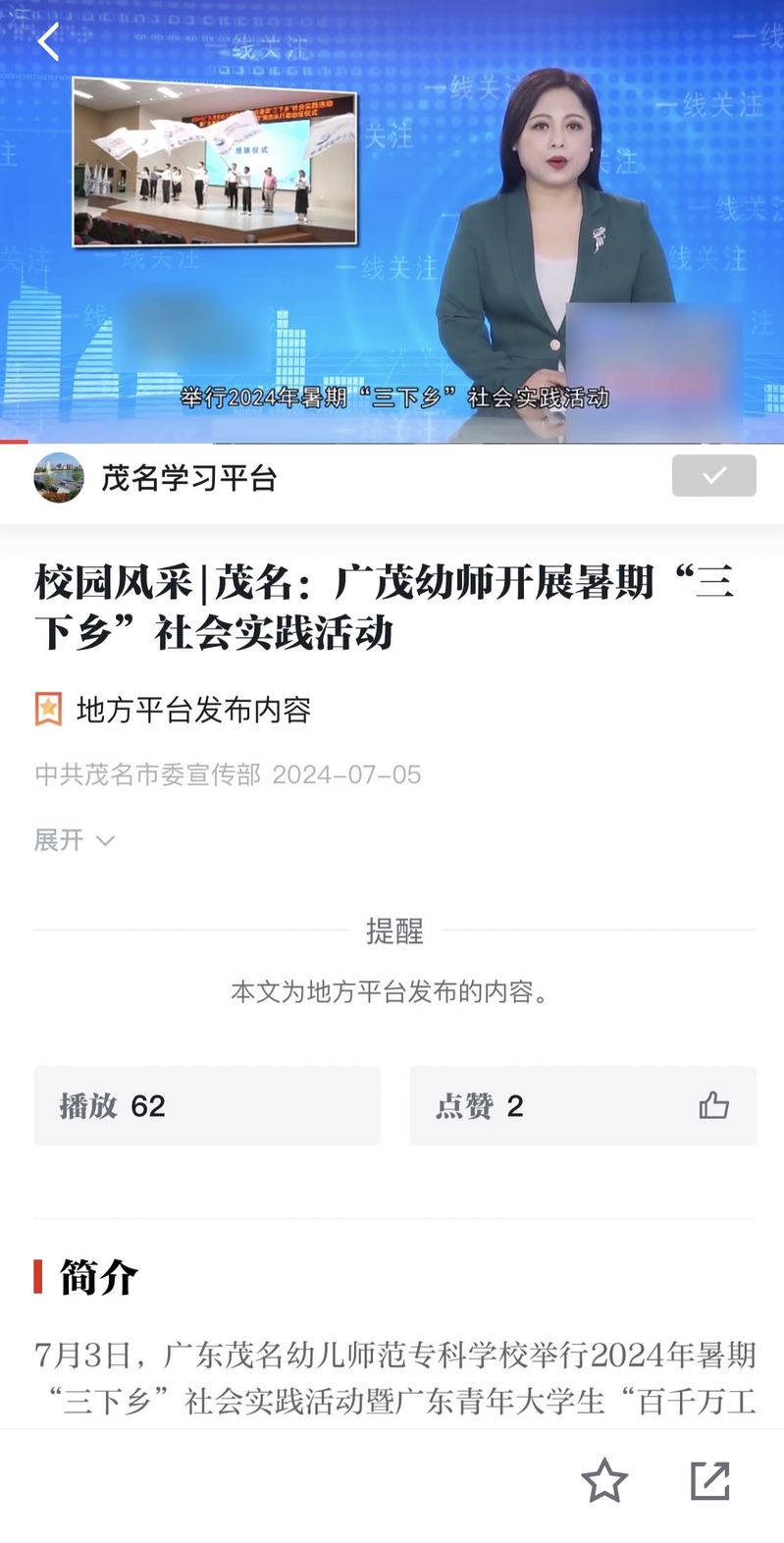This screenshot has width=784, height=1543.
Task: Expand details with 展开
Action: (x=75, y=840)
